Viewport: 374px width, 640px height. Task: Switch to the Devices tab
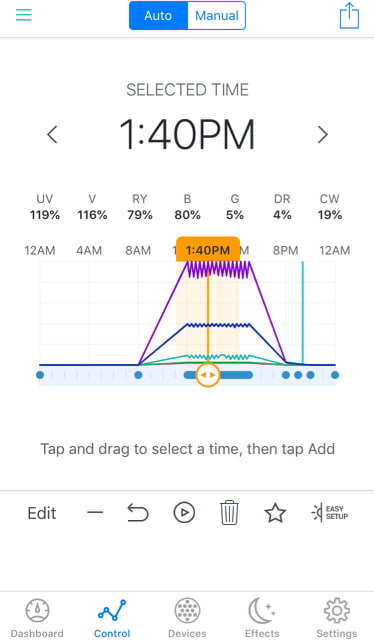click(x=187, y=618)
